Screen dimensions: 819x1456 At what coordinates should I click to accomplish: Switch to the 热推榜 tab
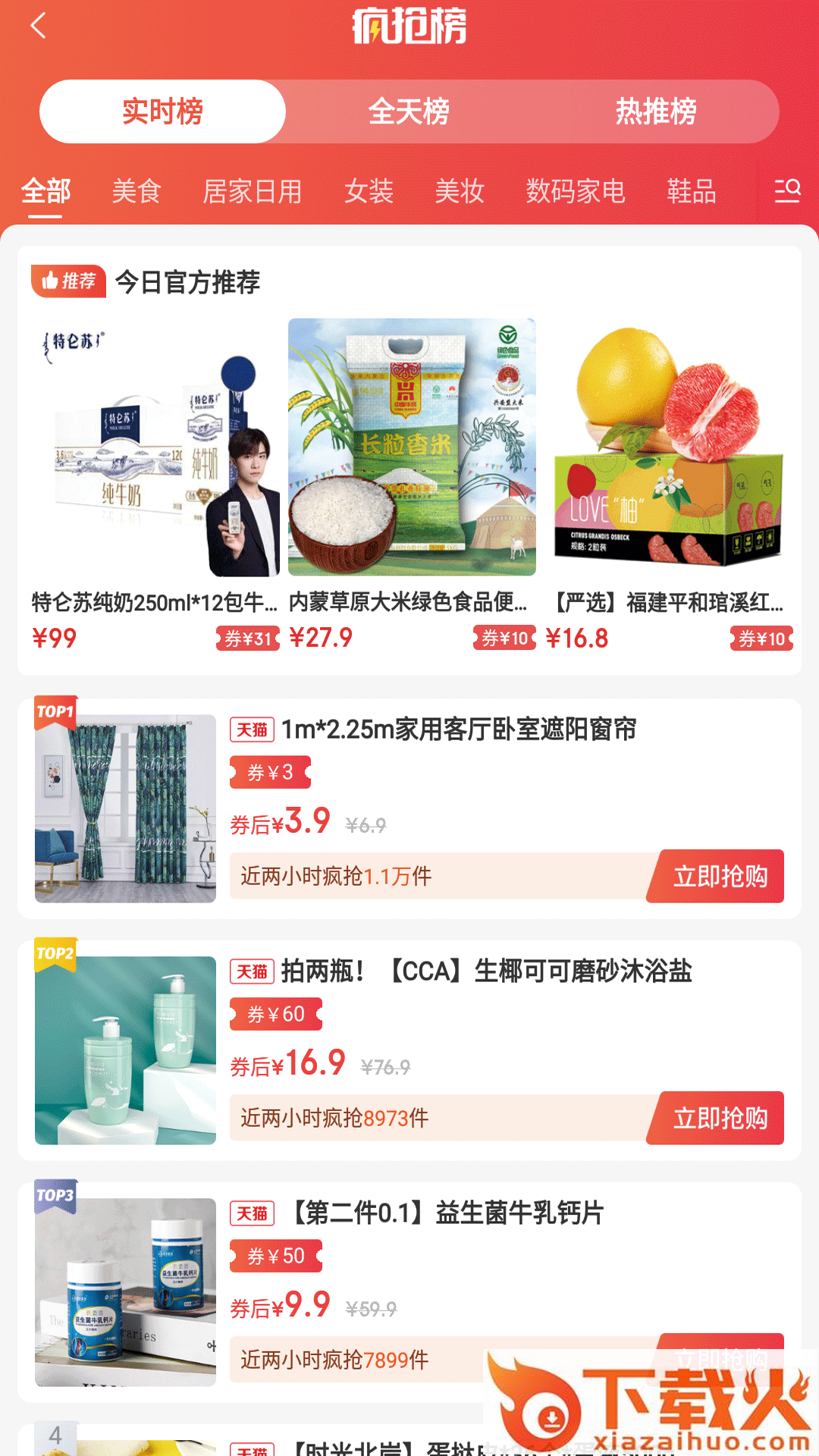coord(656,111)
